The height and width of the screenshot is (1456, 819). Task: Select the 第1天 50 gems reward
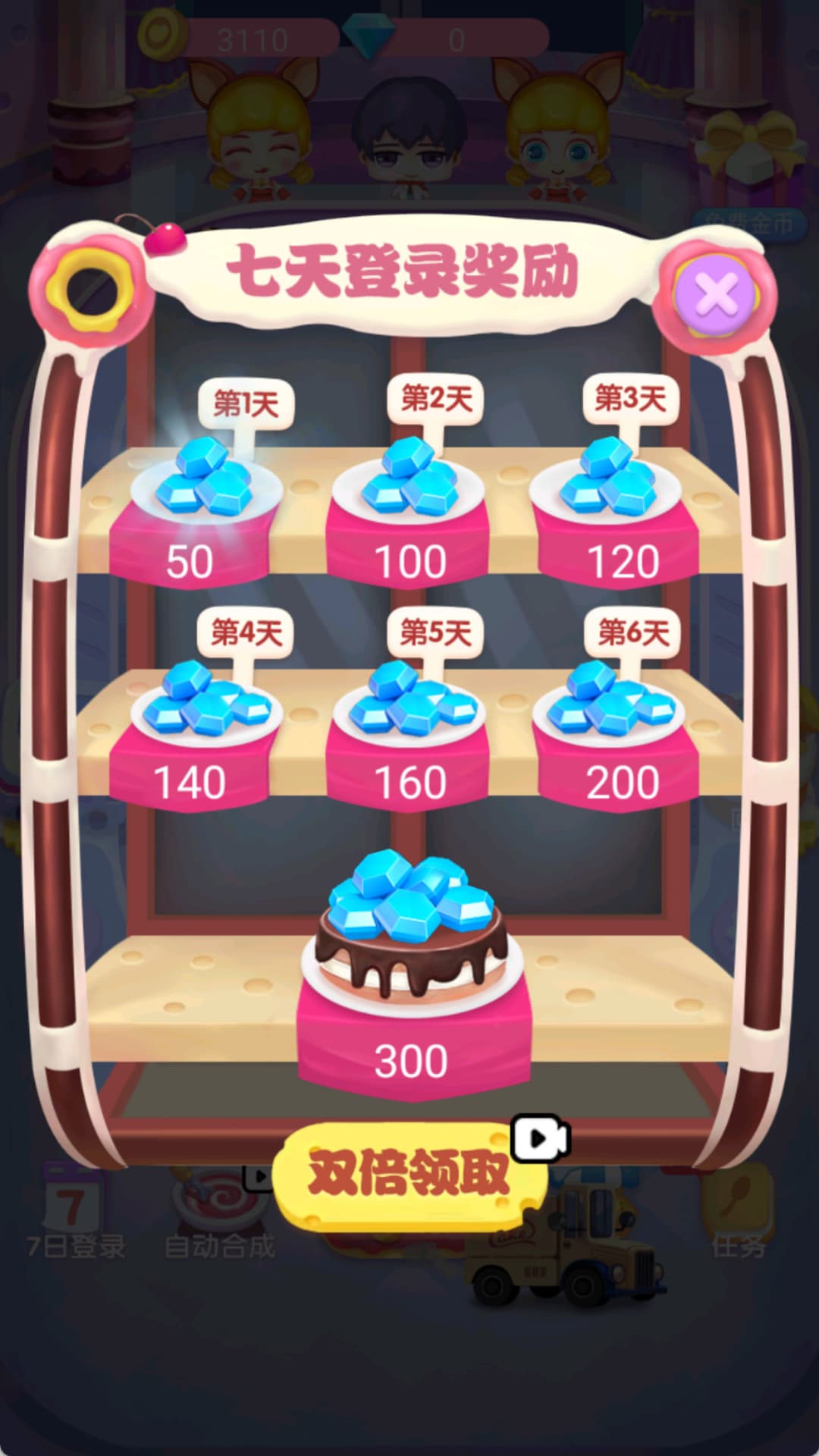coord(199,484)
